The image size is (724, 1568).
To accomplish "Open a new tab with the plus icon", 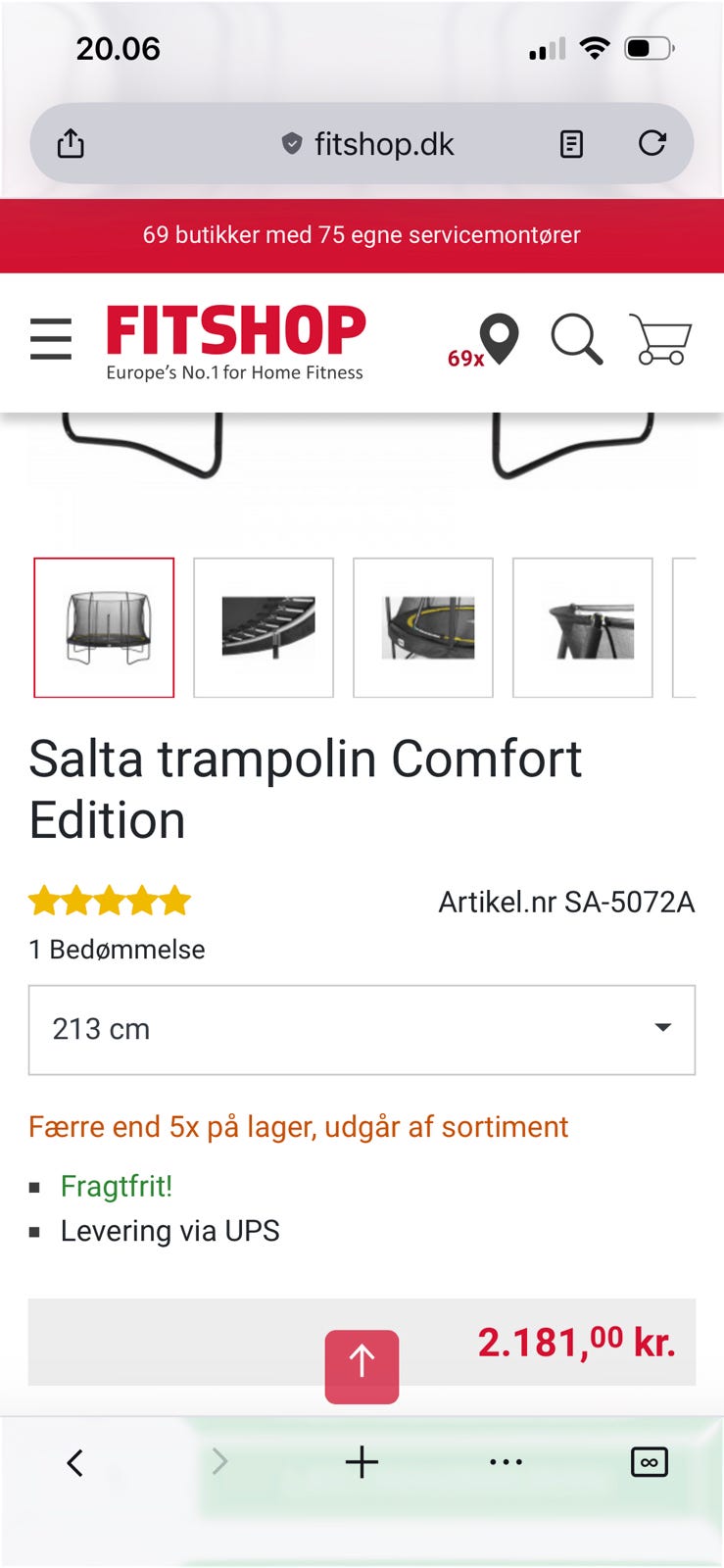I will [x=362, y=1461].
